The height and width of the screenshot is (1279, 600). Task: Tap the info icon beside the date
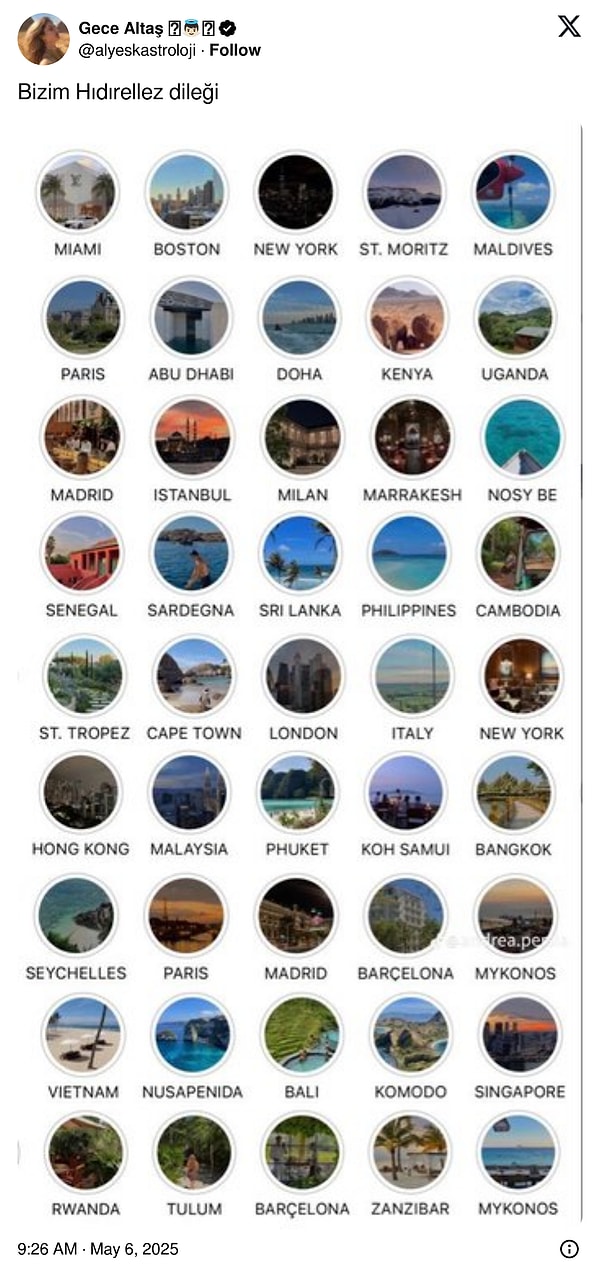pyautogui.click(x=569, y=1248)
